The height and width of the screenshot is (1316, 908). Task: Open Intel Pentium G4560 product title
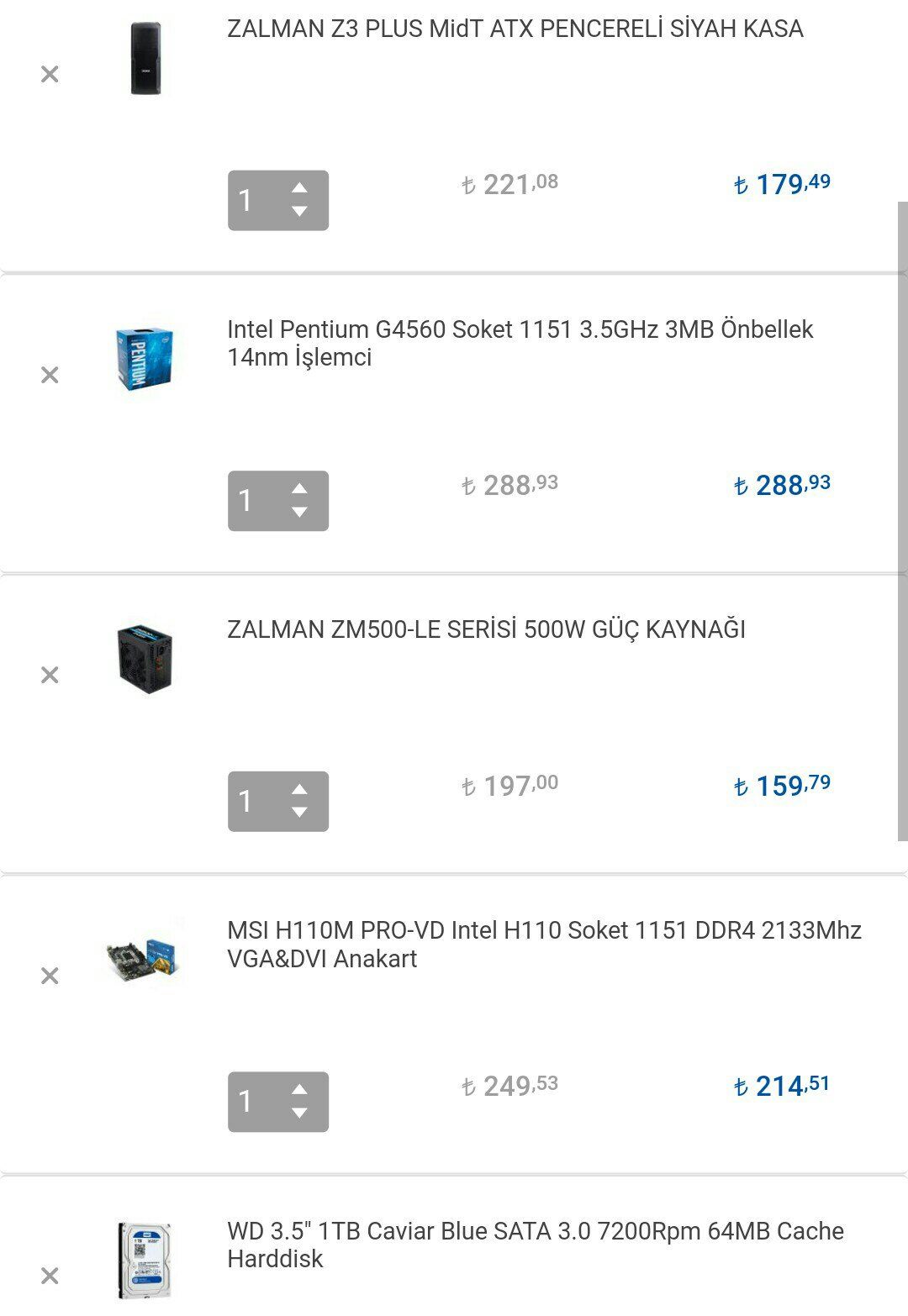[520, 343]
